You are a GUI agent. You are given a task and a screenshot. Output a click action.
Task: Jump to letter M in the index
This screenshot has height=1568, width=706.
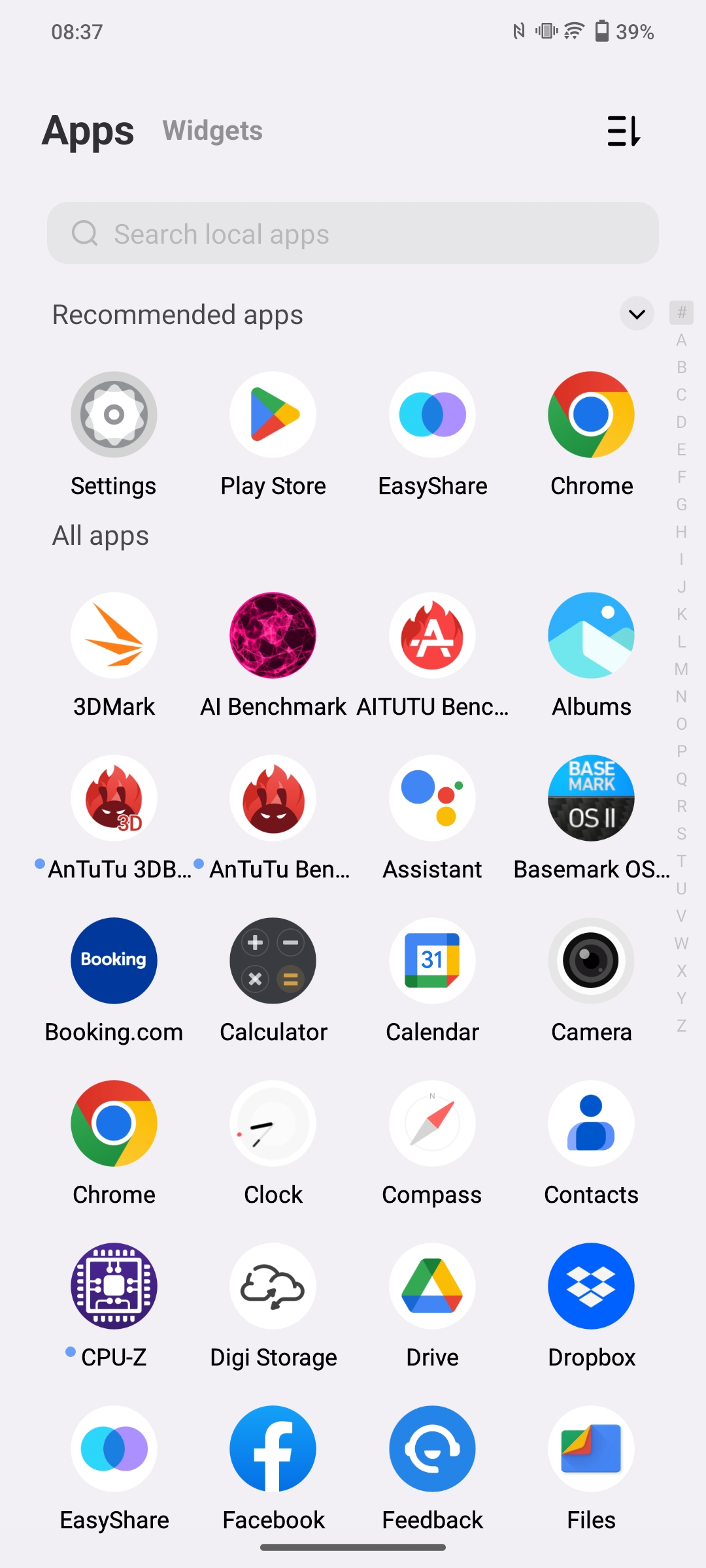click(x=681, y=669)
